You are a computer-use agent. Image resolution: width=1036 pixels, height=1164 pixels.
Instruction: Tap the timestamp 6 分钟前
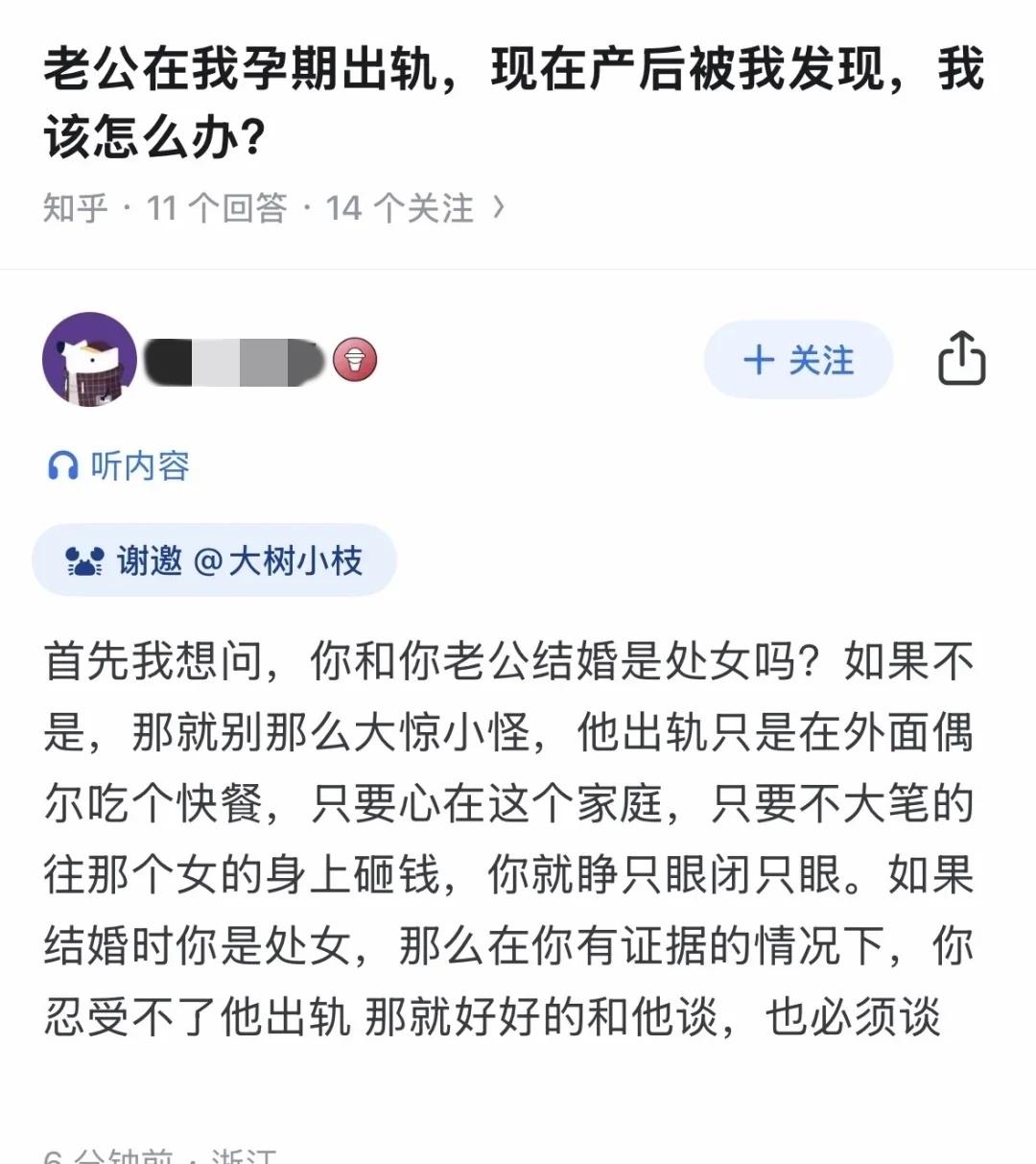click(106, 1156)
